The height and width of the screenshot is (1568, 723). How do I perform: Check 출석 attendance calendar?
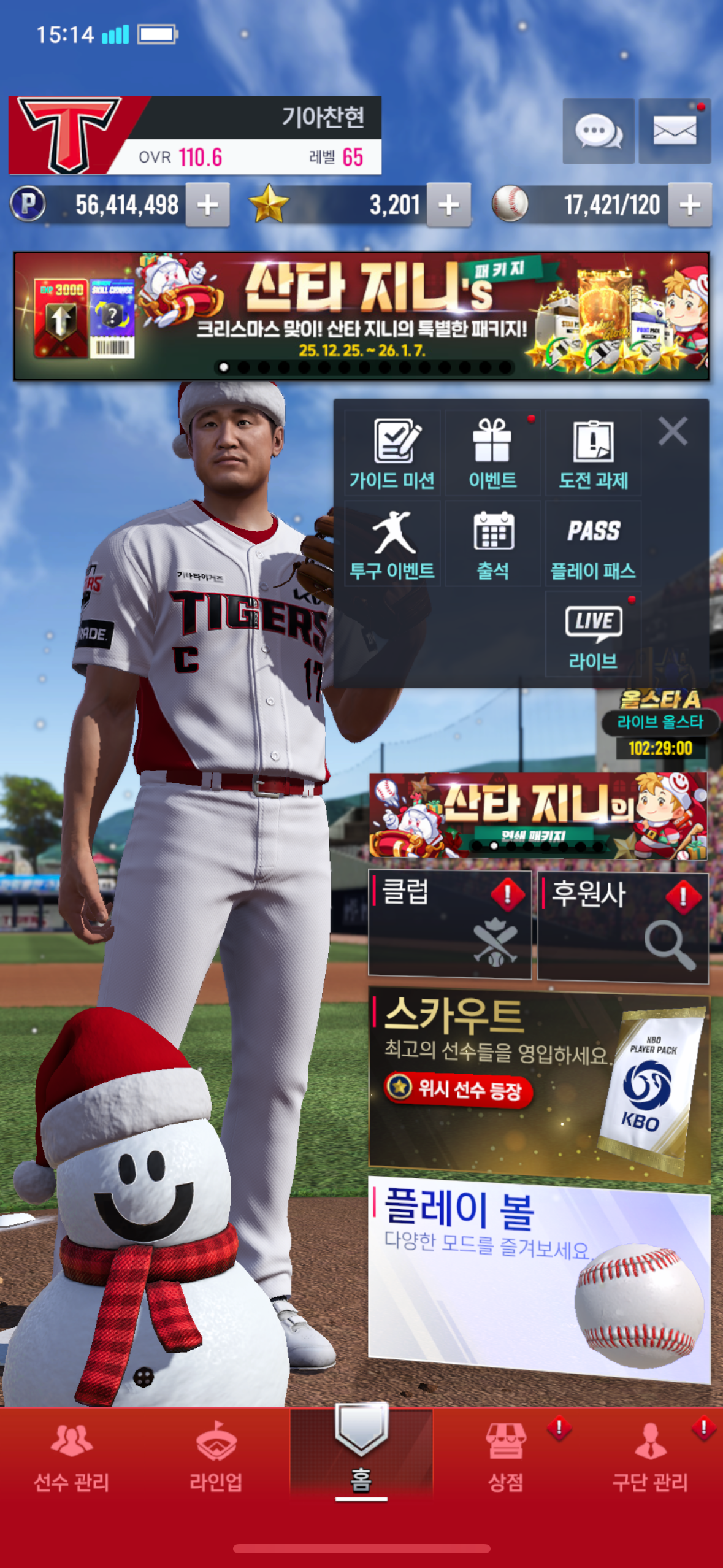[x=492, y=544]
